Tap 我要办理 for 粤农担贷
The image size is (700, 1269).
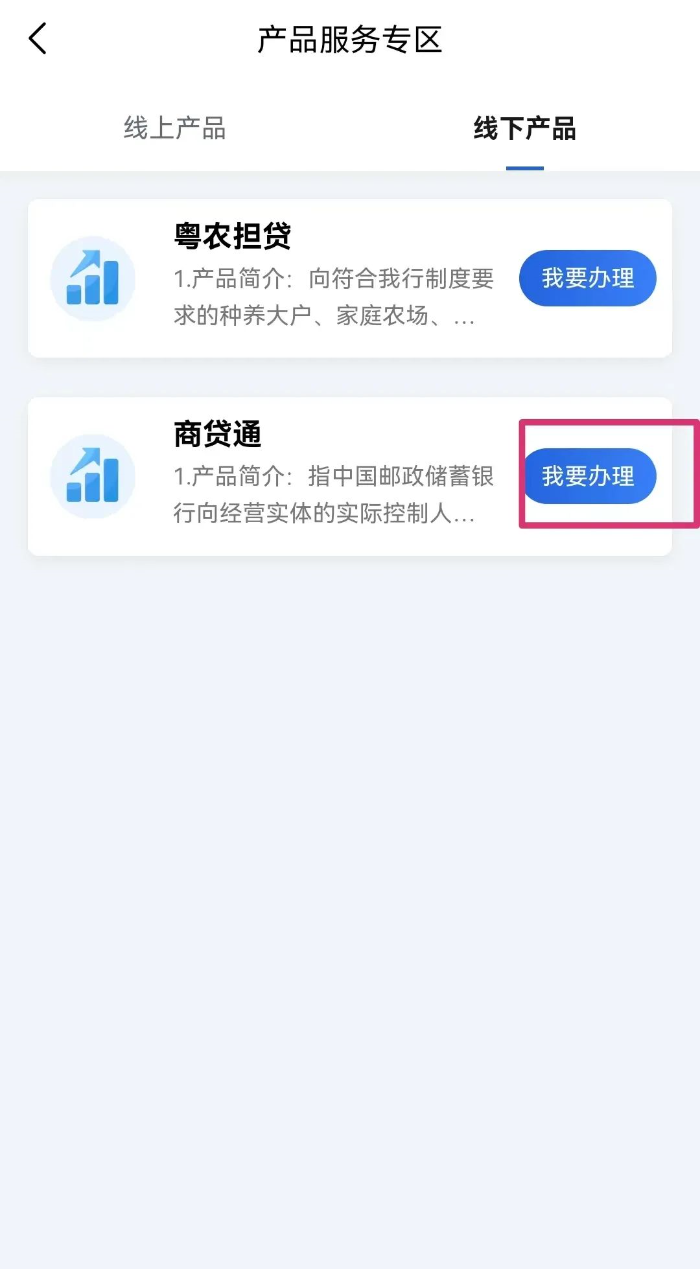click(588, 278)
